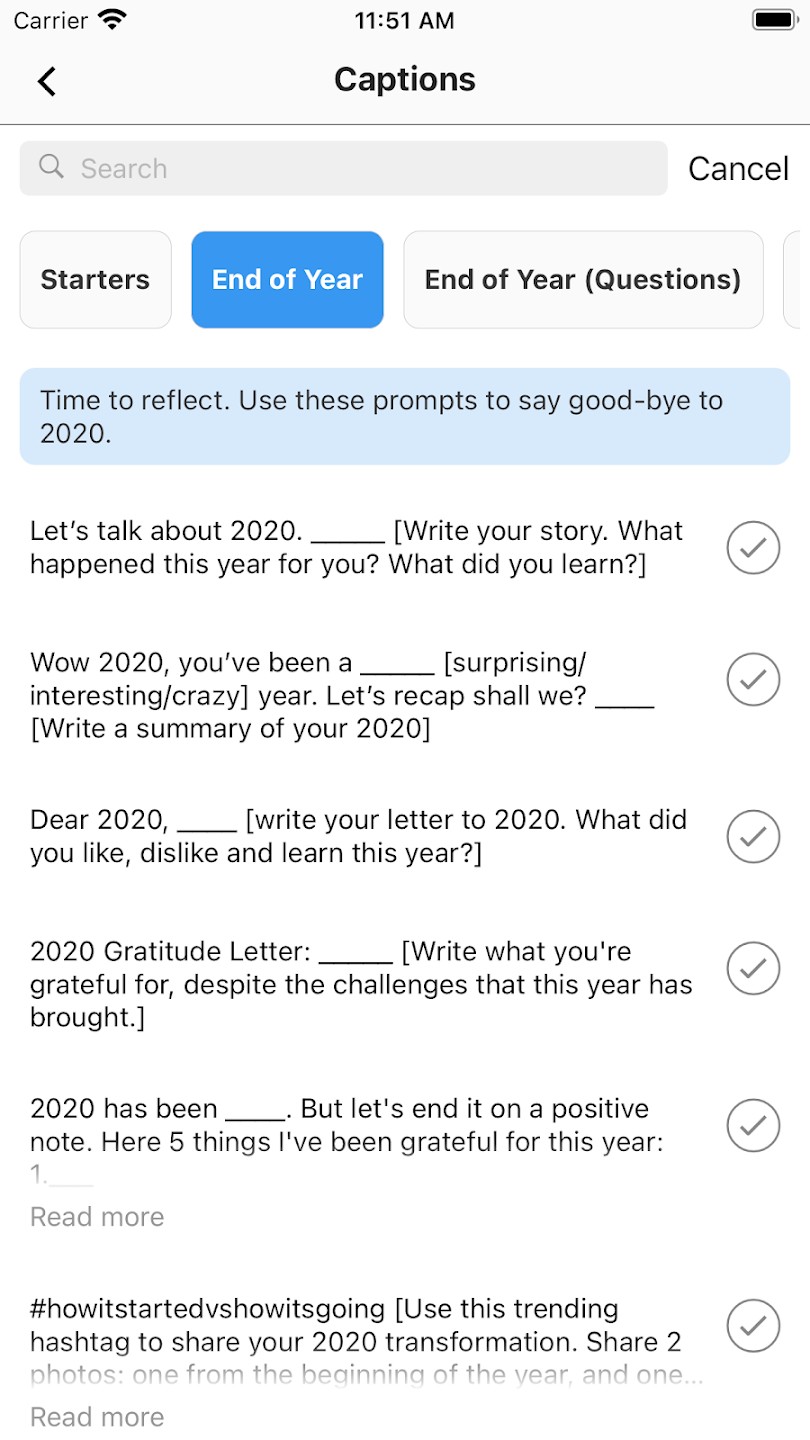The height and width of the screenshot is (1440, 810).
Task: Switch to the Starters category
Action: (95, 280)
